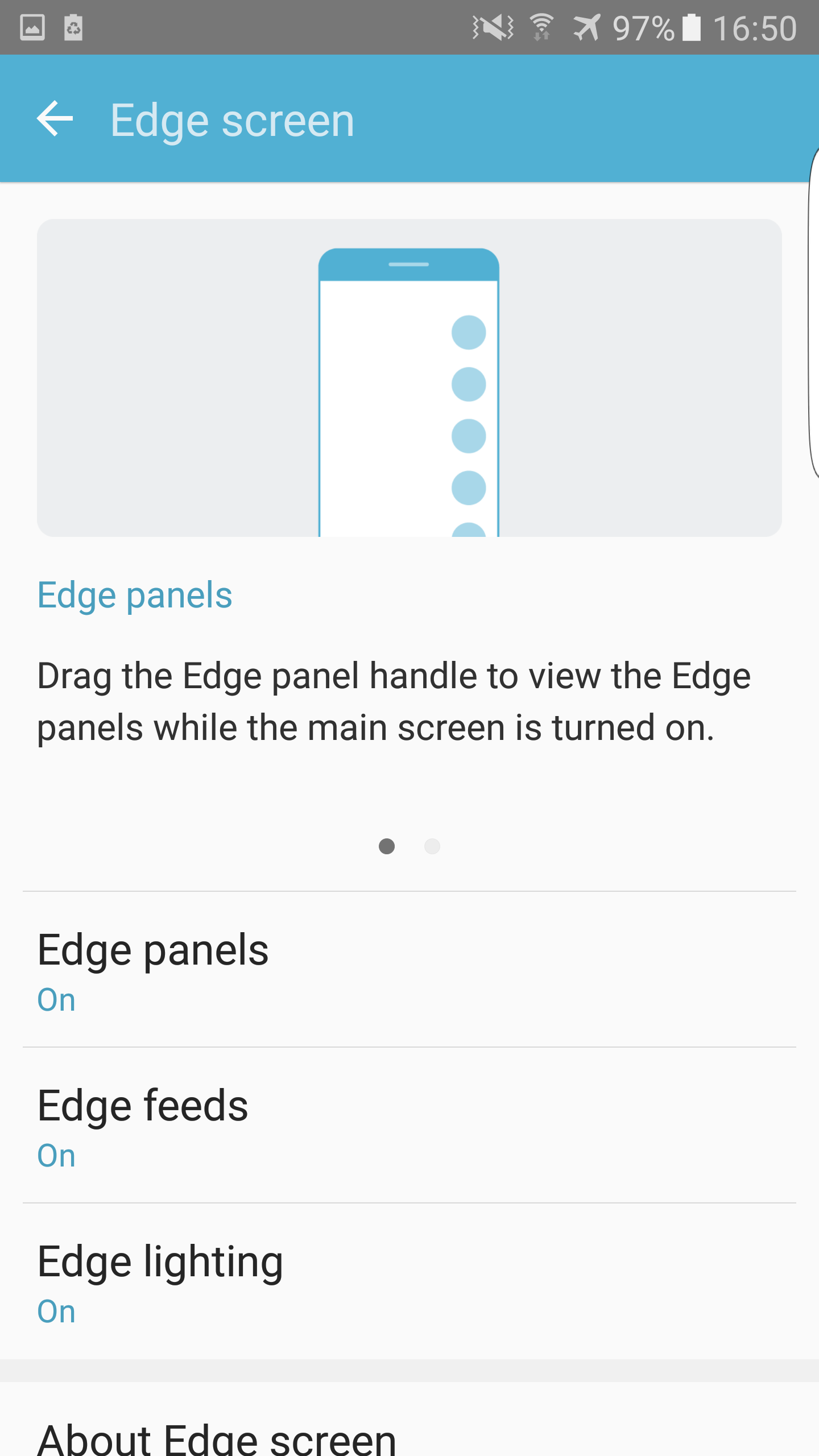Open About Edge screen

[x=409, y=1433]
